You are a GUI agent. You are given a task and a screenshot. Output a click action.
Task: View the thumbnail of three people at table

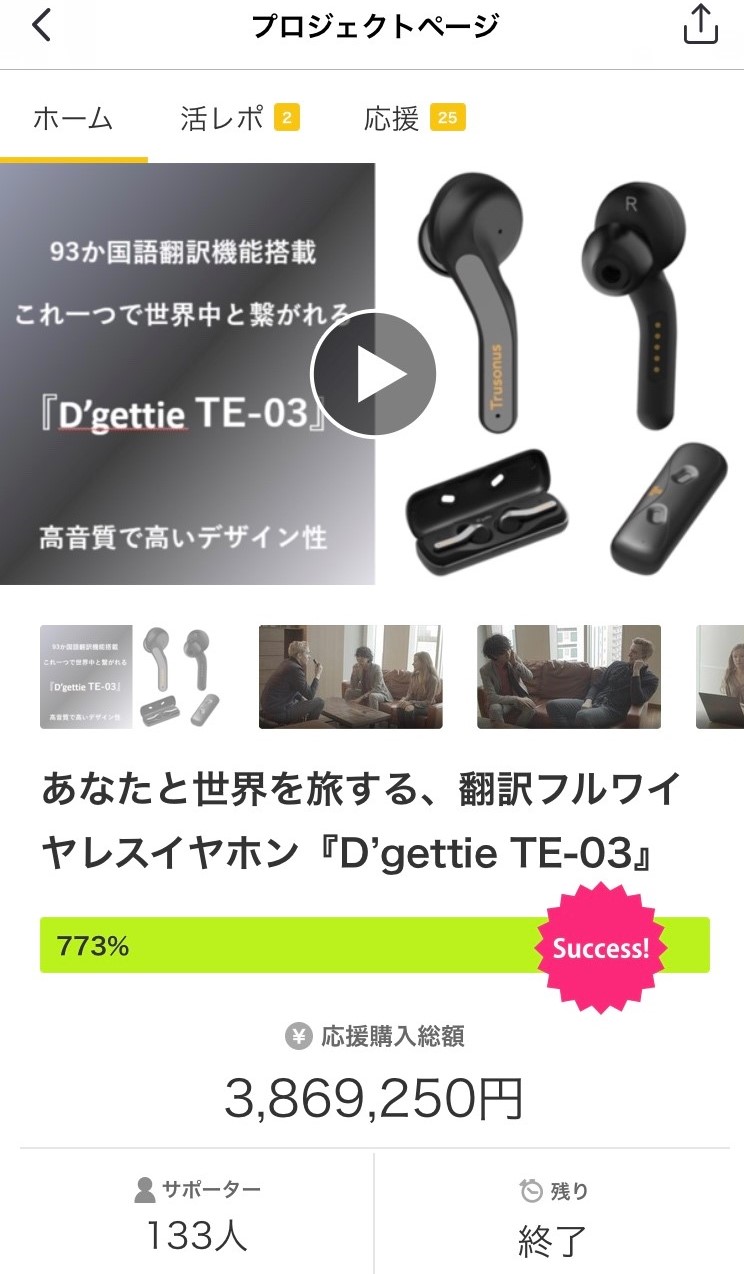pyautogui.click(x=350, y=677)
